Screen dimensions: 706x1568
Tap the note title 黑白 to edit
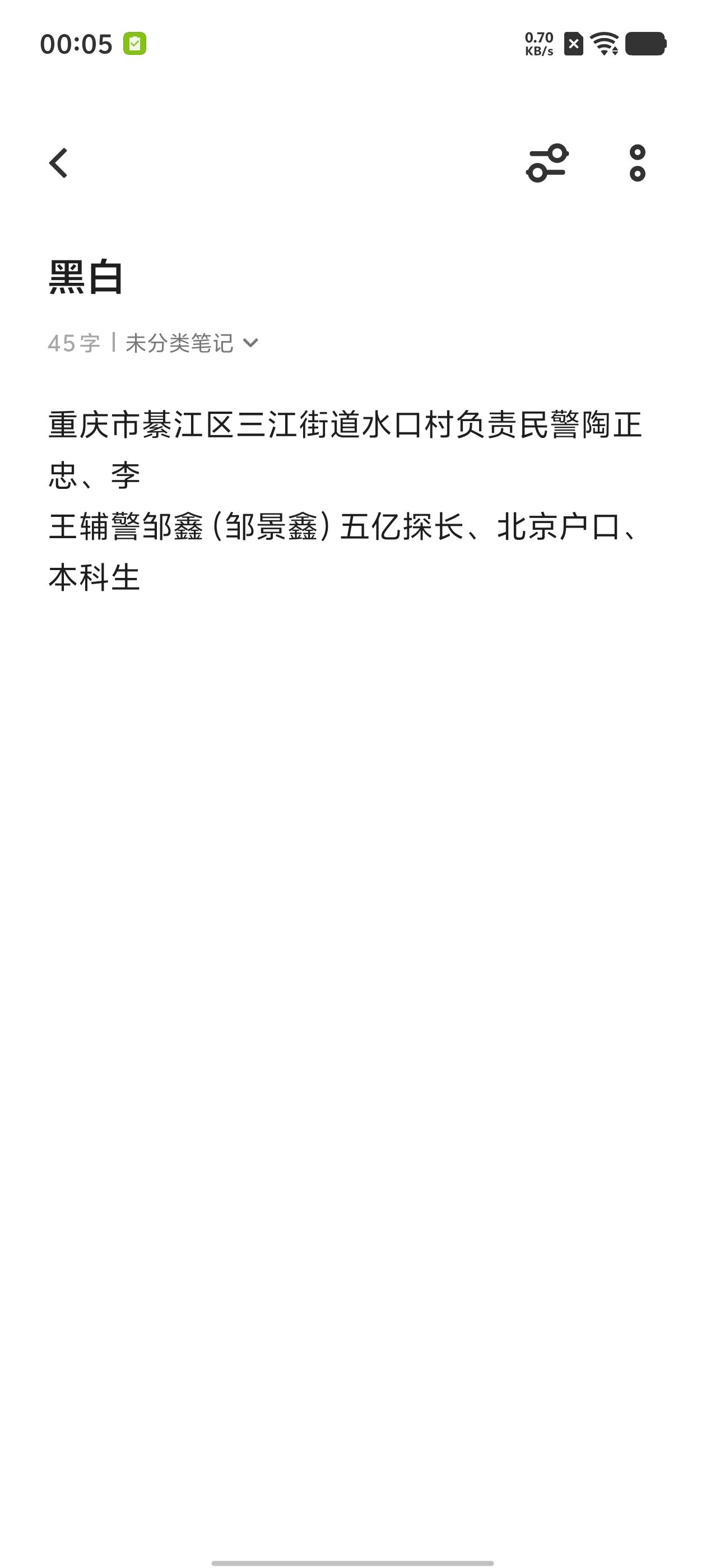click(86, 278)
